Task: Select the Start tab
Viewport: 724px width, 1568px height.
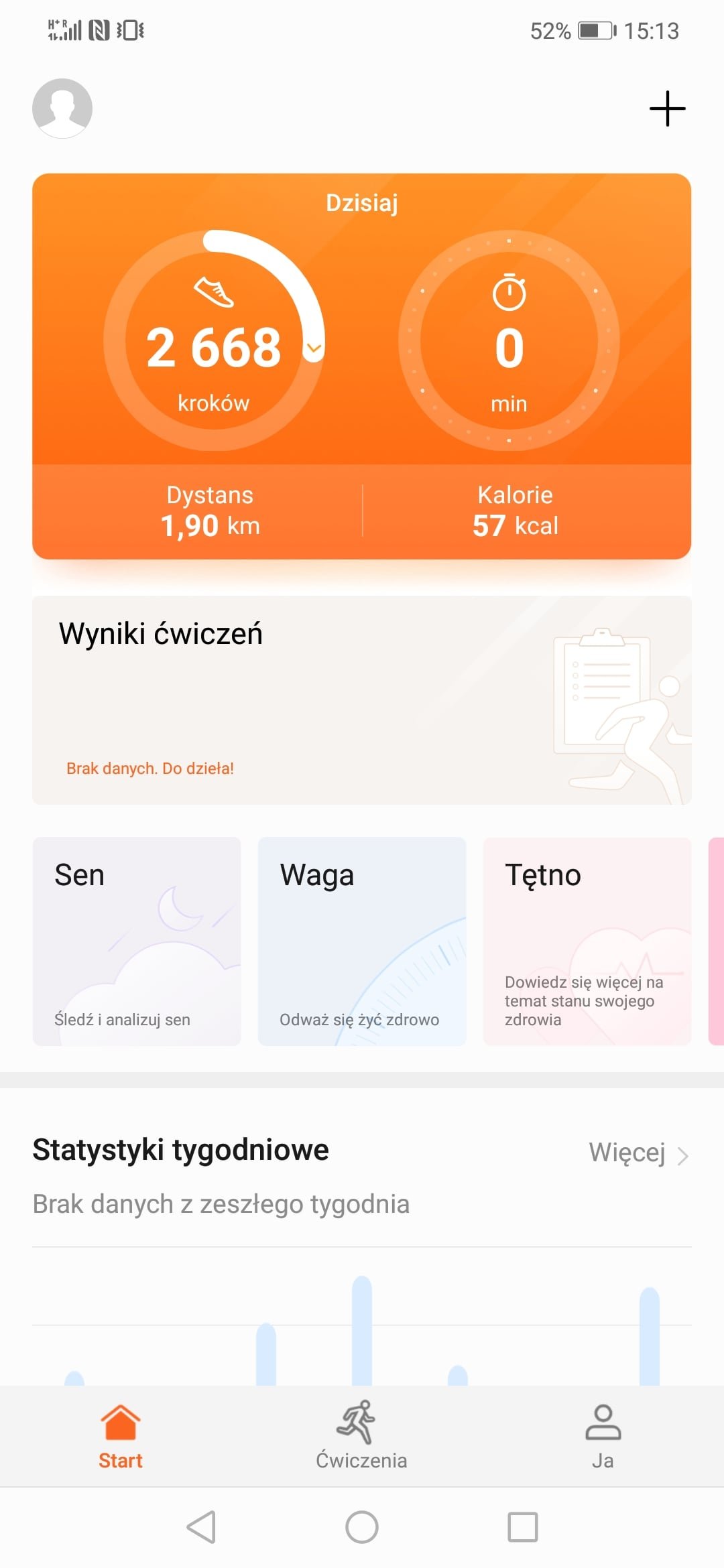Action: (121, 1435)
